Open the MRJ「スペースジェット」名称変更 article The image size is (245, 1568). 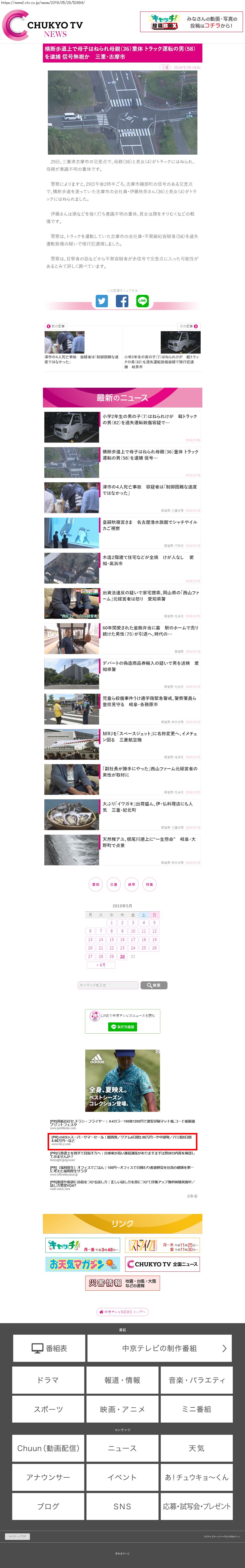pyautogui.click(x=149, y=737)
